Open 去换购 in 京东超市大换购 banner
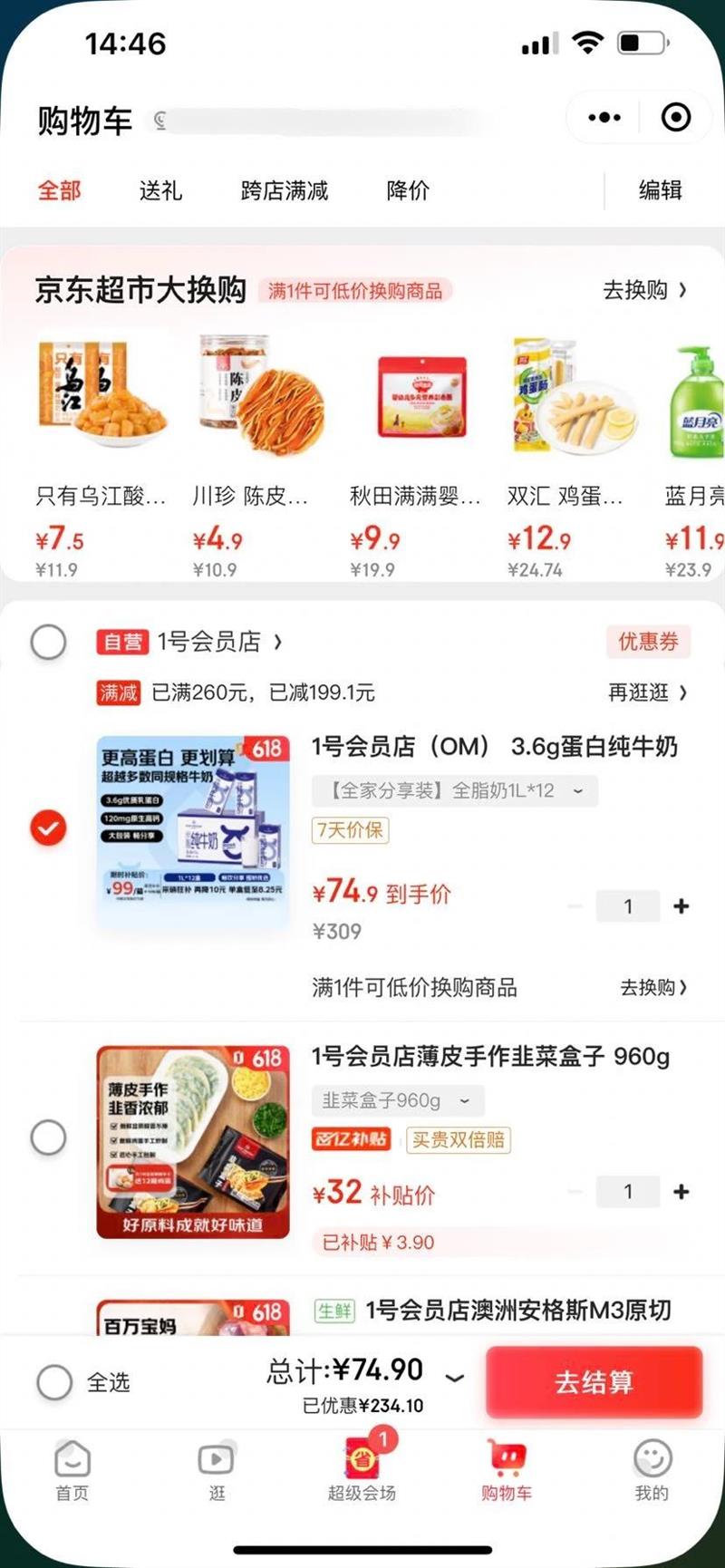The width and height of the screenshot is (725, 1568). [x=644, y=290]
